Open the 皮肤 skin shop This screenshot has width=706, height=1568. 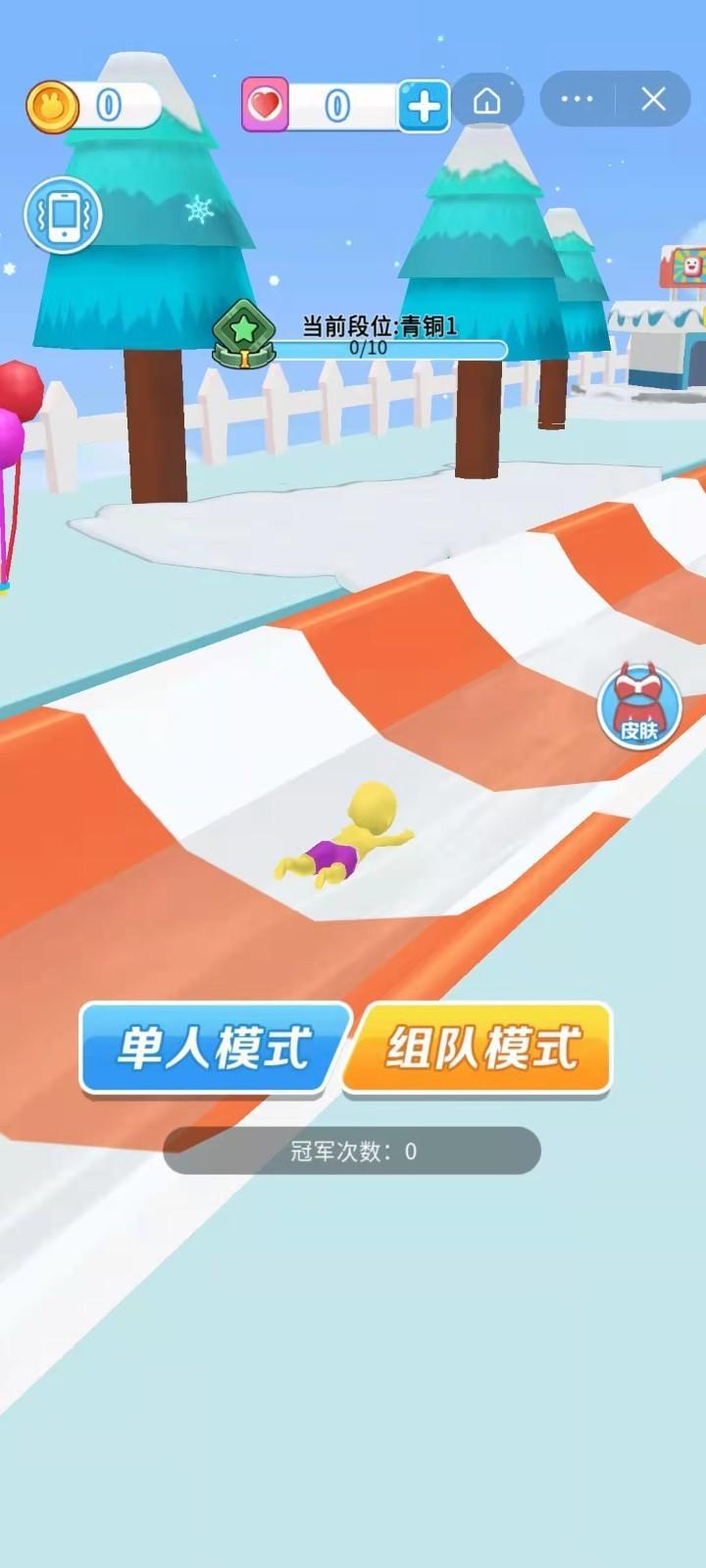[x=639, y=706]
